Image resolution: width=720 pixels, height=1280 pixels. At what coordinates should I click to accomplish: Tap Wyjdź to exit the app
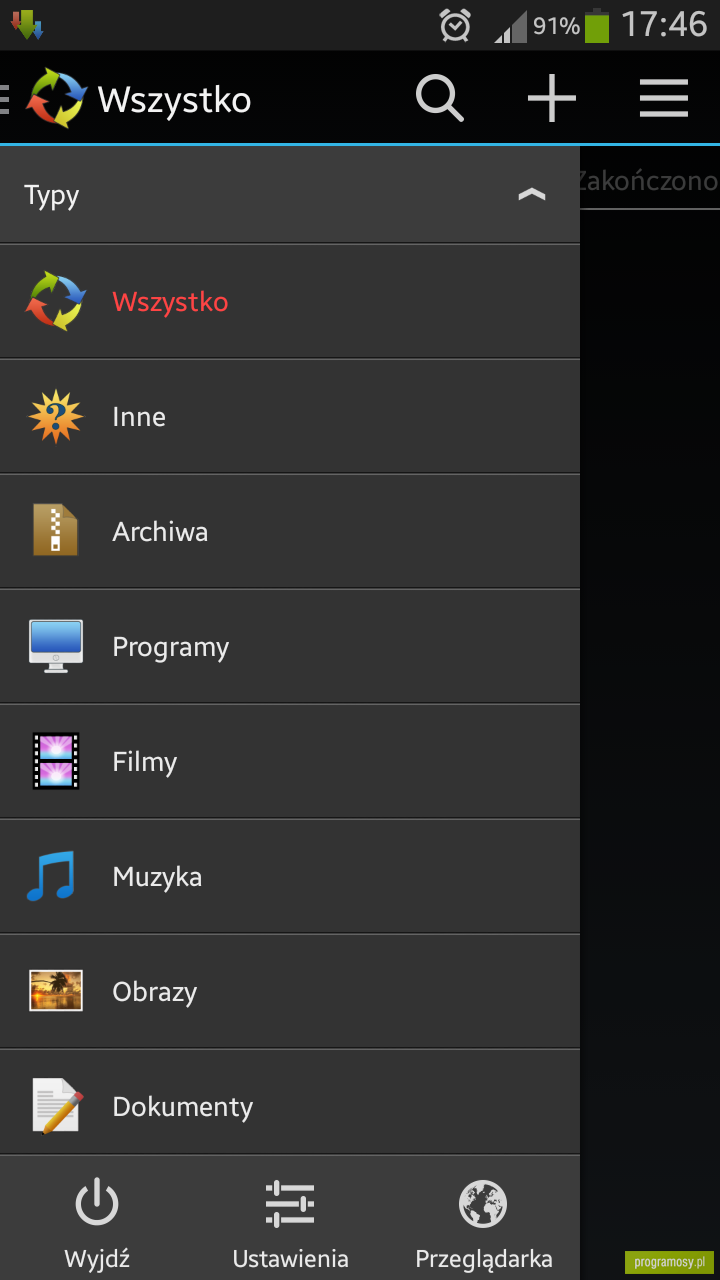pyautogui.click(x=97, y=1223)
